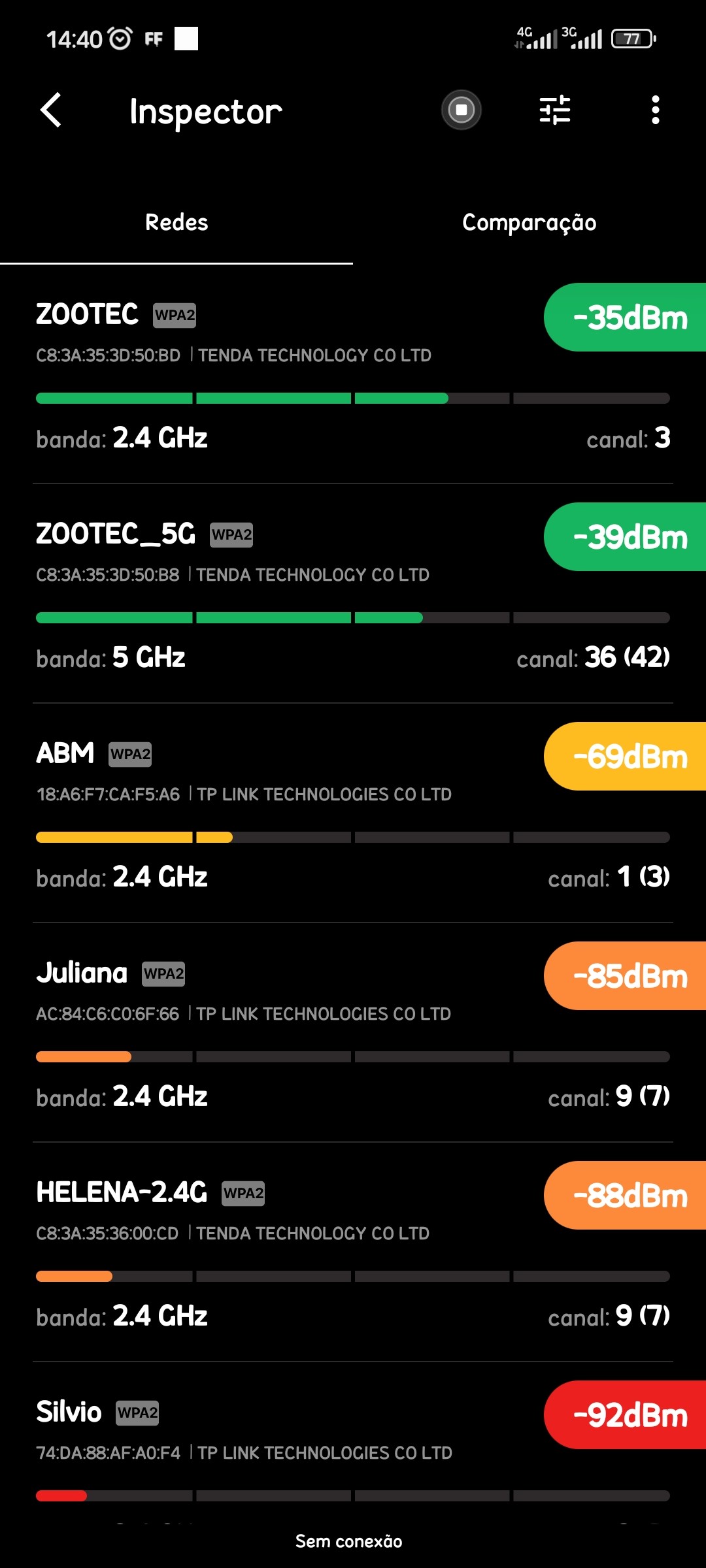The height and width of the screenshot is (1568, 706).
Task: Open the filter settings icon
Action: [x=555, y=110]
